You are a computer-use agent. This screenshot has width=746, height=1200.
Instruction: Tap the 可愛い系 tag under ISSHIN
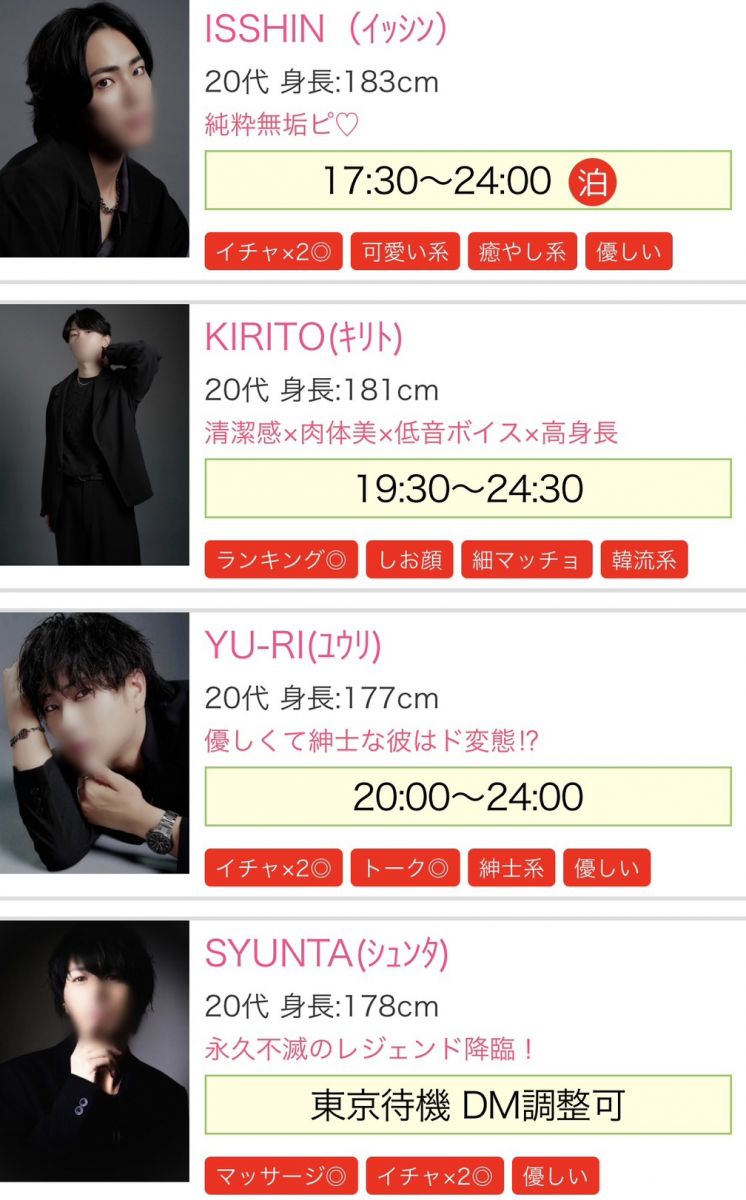pyautogui.click(x=404, y=252)
